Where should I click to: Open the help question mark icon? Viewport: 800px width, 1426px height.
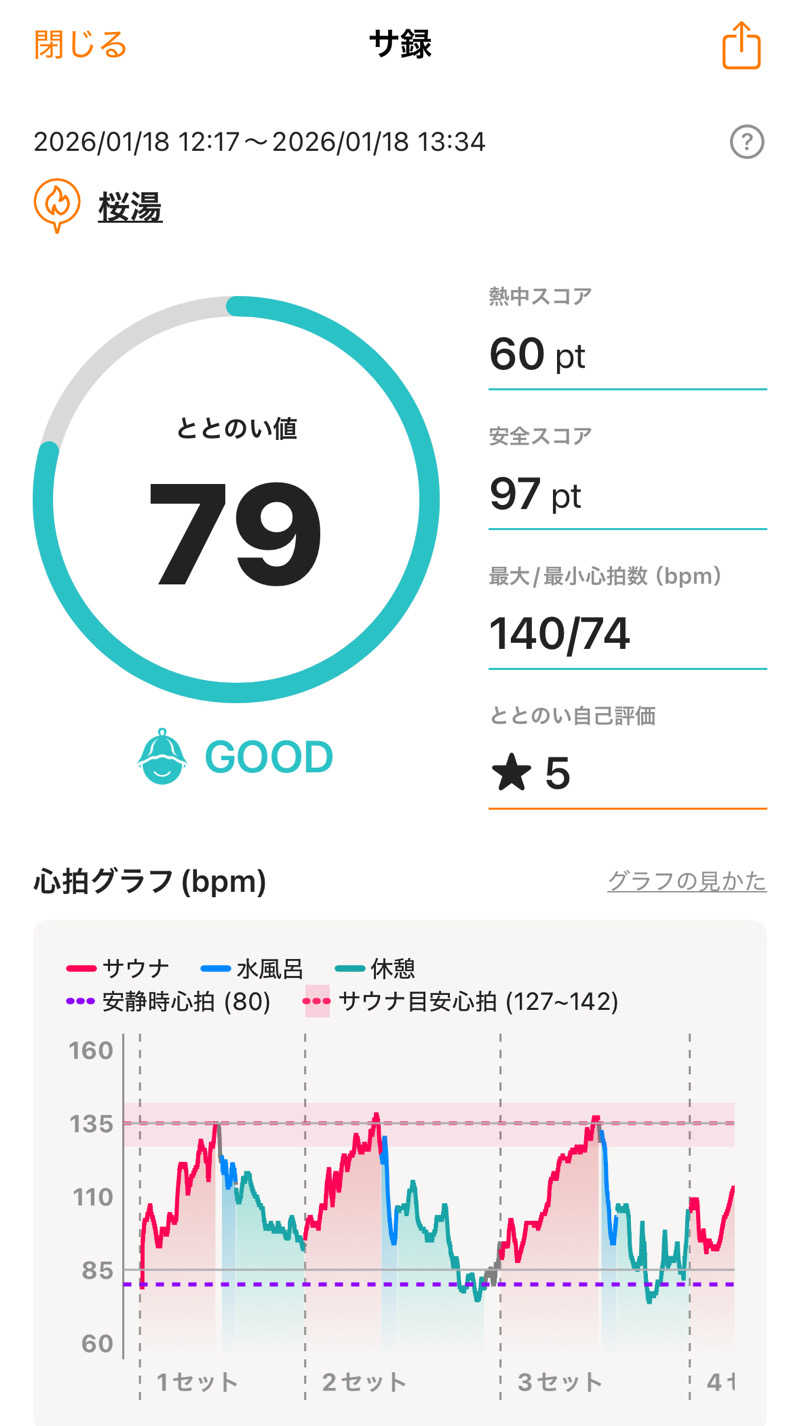coord(746,143)
